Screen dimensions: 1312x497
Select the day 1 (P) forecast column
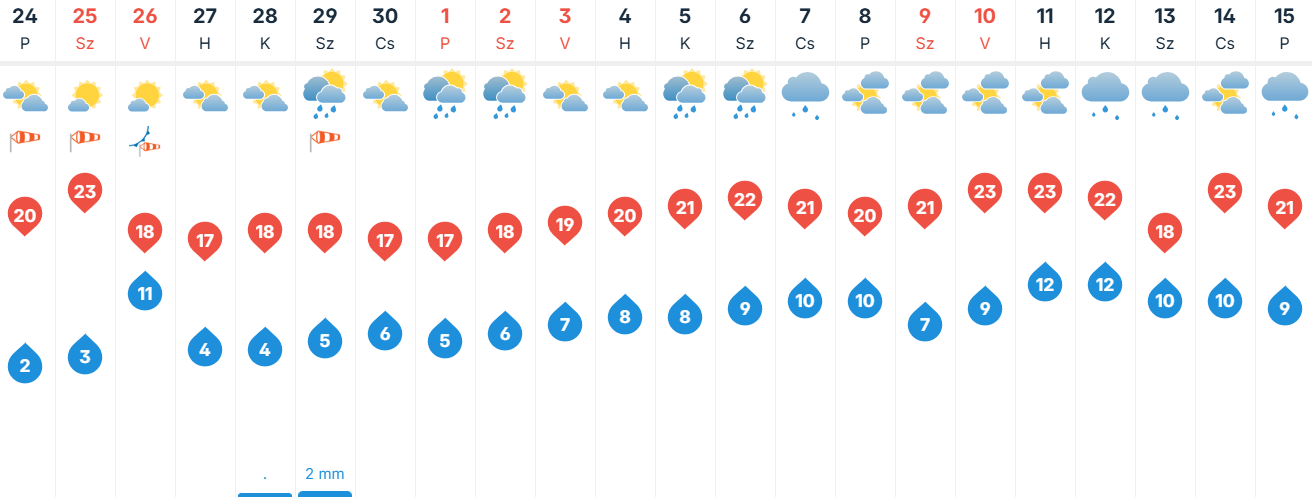[x=445, y=30]
